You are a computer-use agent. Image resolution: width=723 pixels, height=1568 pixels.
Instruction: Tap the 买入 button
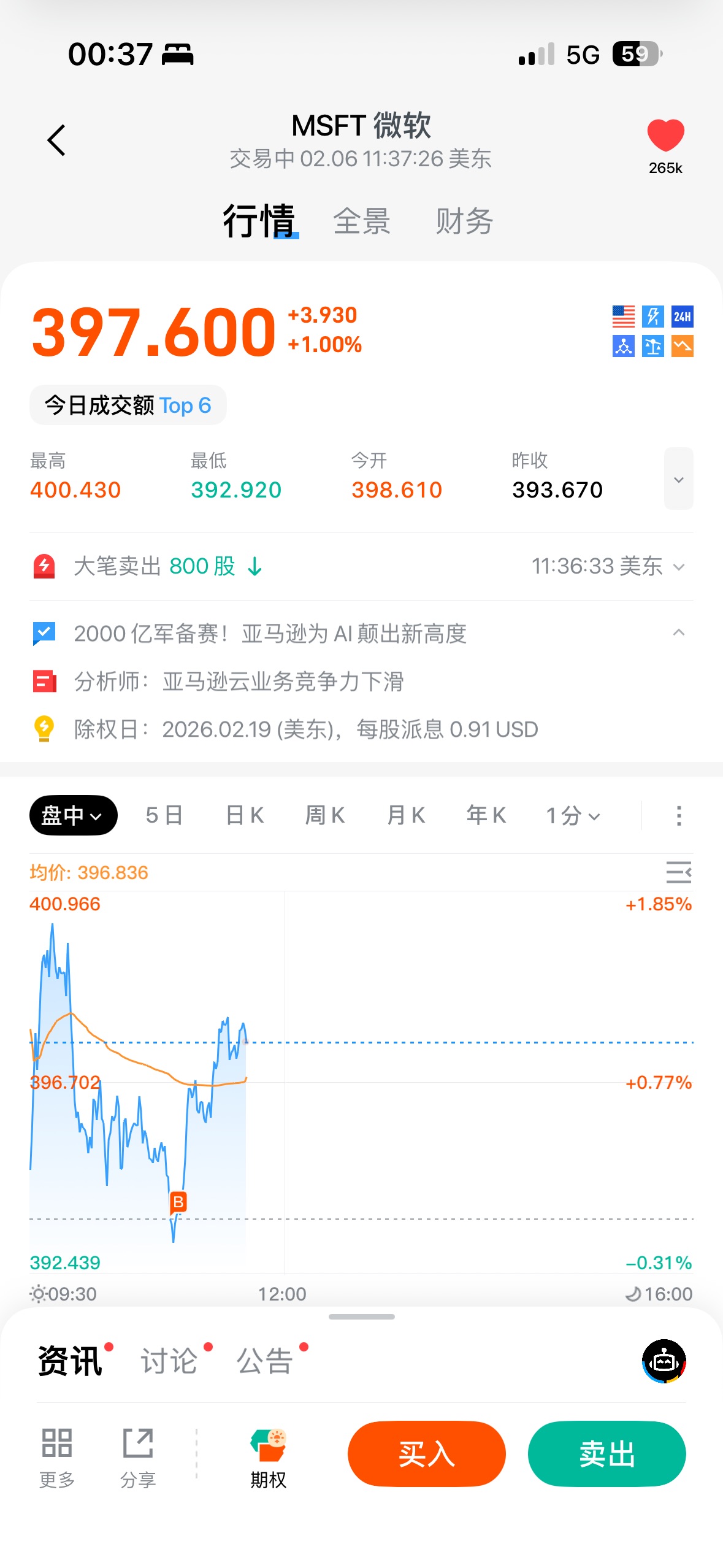point(426,1454)
